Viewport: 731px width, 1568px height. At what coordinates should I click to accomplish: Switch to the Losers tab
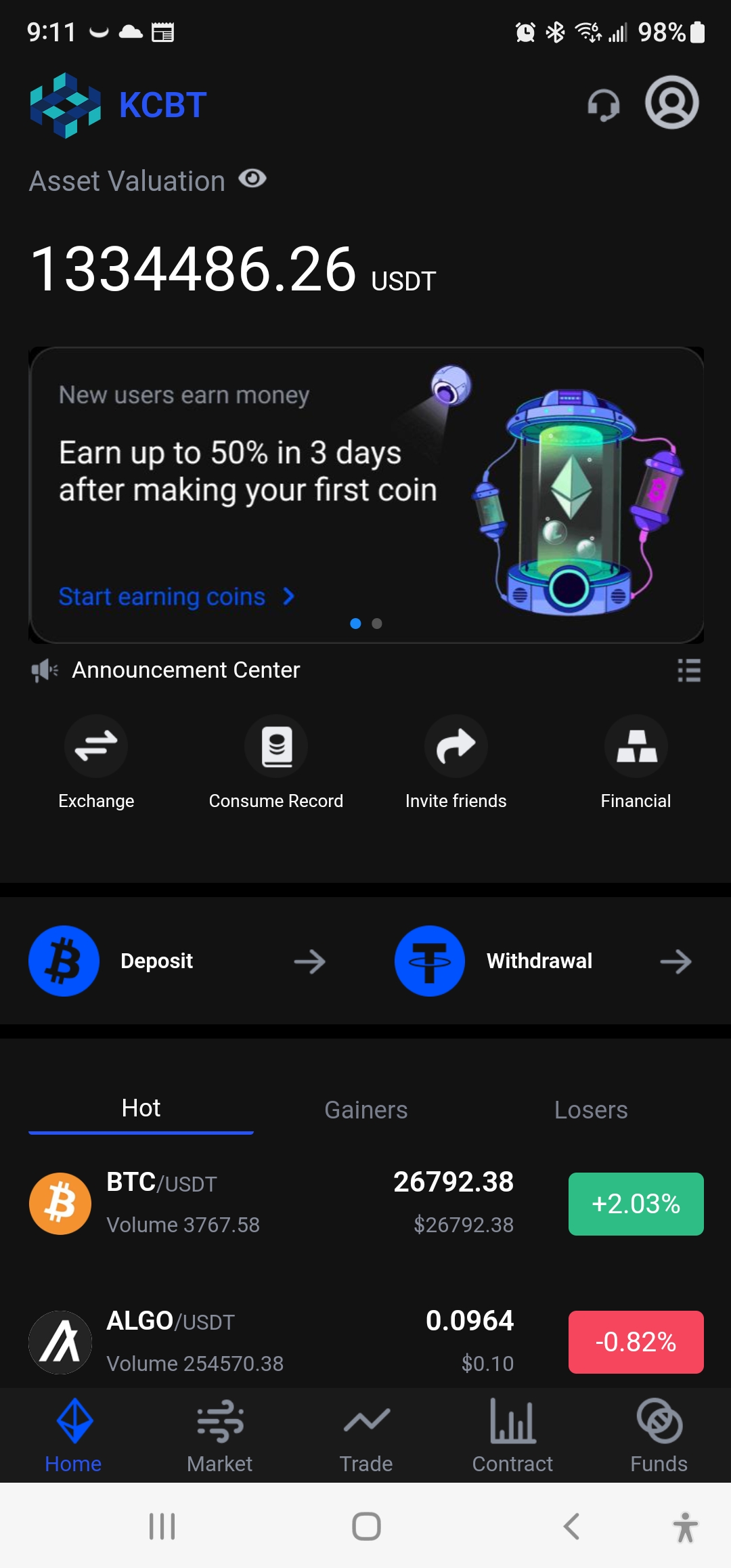(x=591, y=1110)
